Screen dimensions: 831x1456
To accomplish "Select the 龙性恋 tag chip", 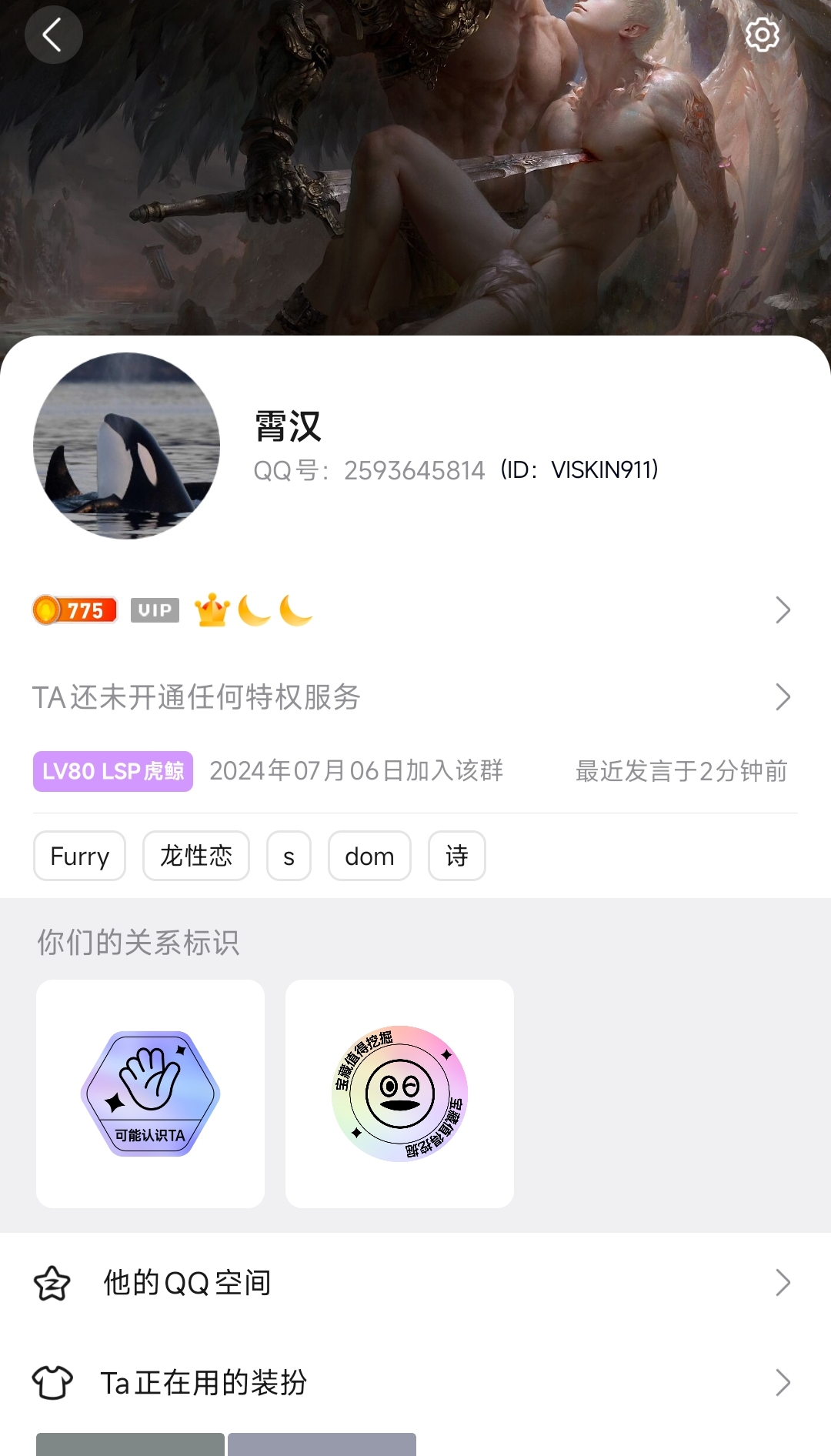I will [x=196, y=856].
